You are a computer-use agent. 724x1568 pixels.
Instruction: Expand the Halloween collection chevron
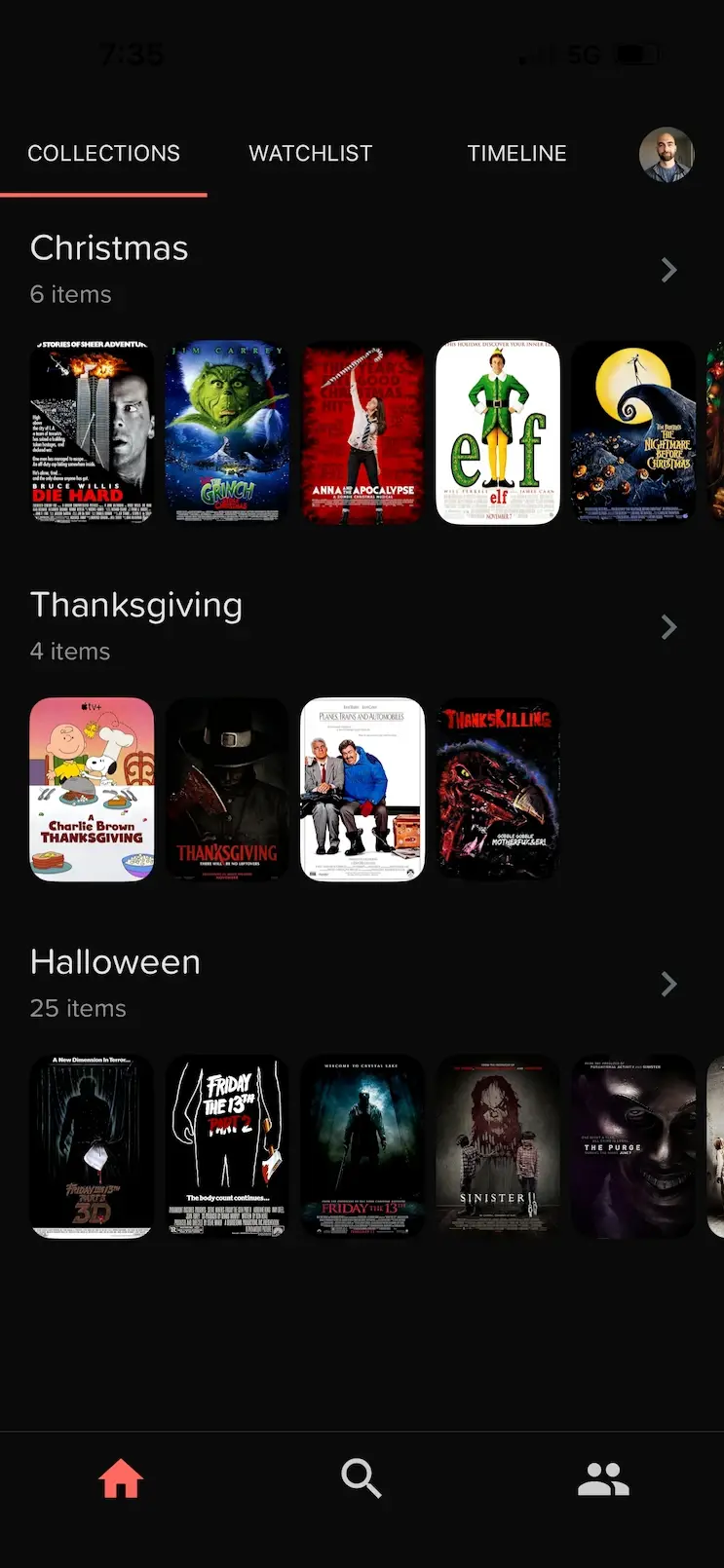pyautogui.click(x=668, y=985)
